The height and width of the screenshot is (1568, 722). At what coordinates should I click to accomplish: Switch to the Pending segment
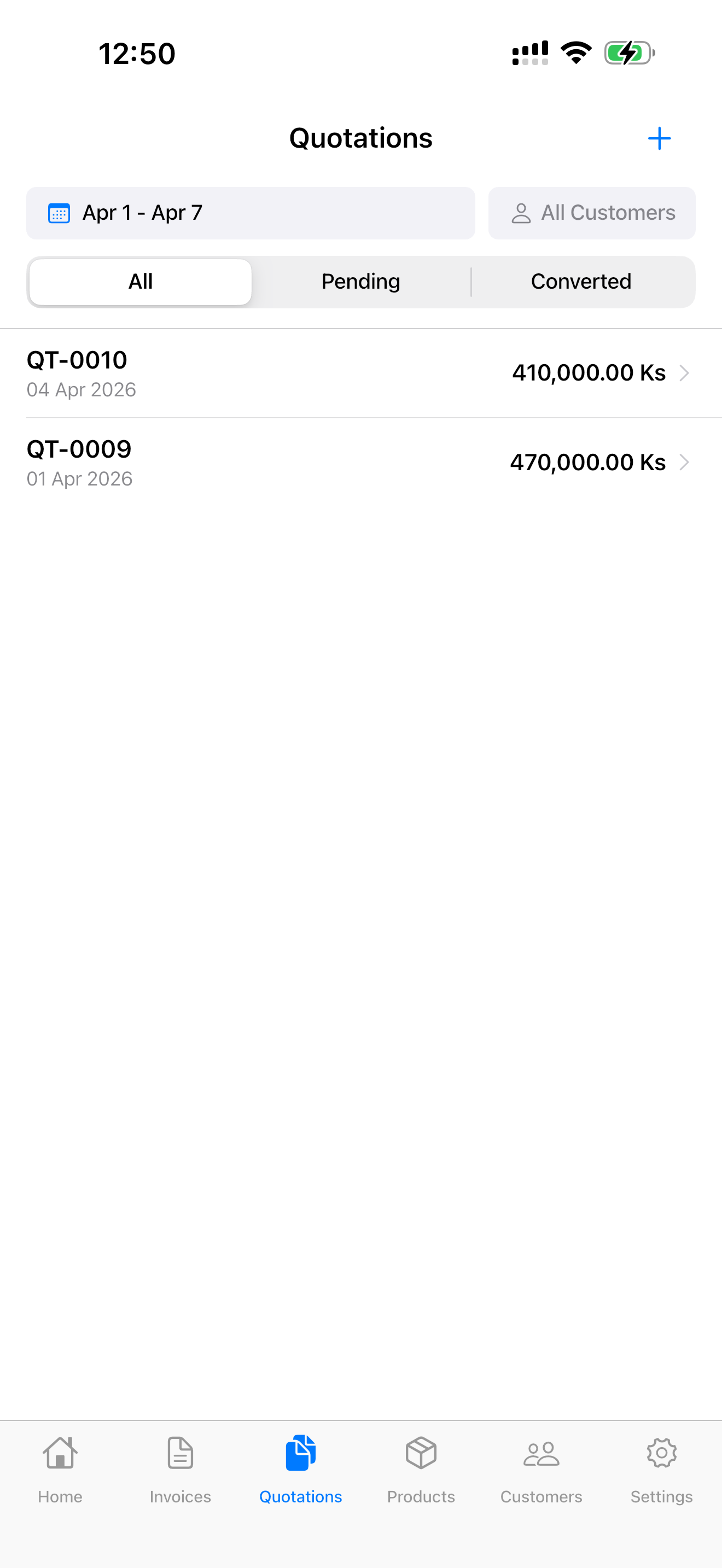tap(360, 282)
